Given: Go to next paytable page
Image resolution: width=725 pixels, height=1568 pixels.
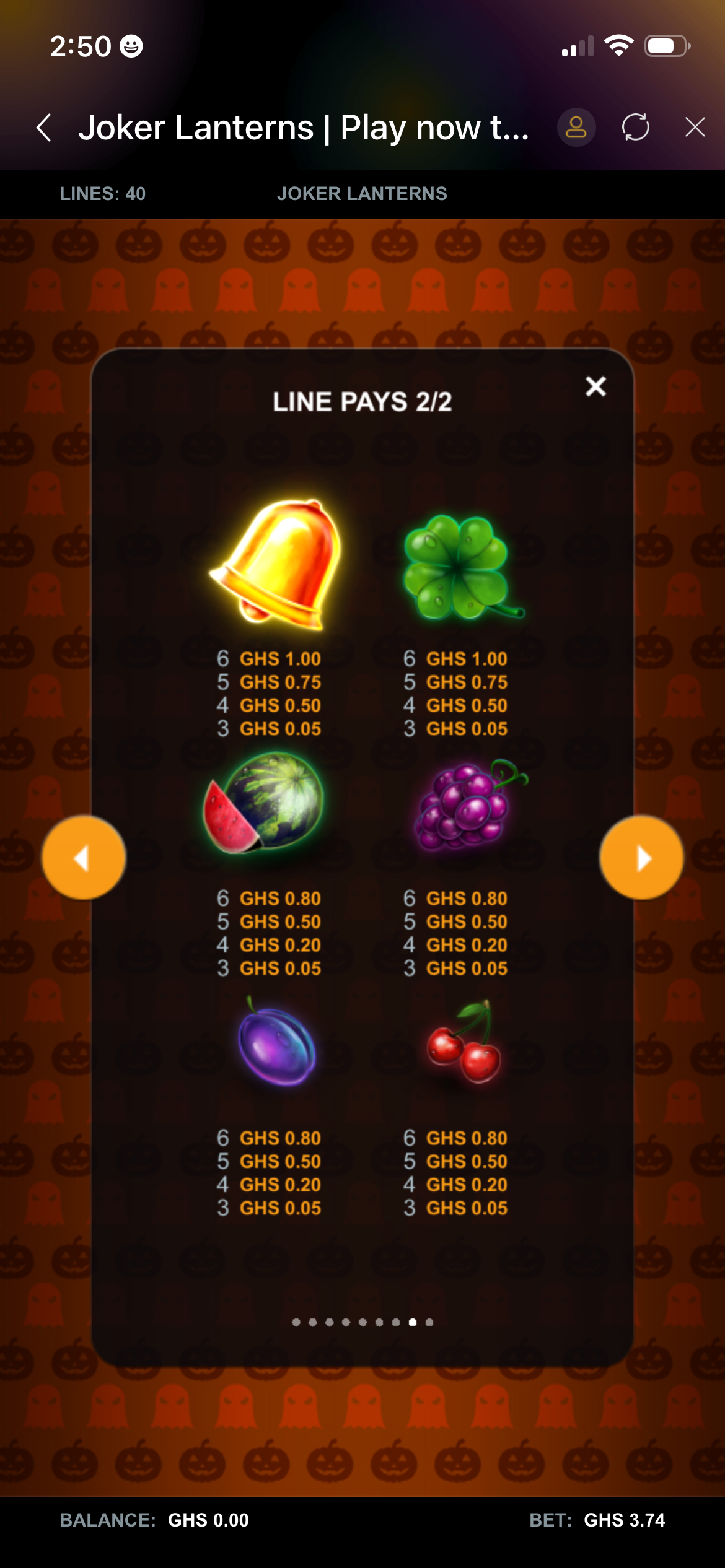Looking at the screenshot, I should click(x=641, y=858).
